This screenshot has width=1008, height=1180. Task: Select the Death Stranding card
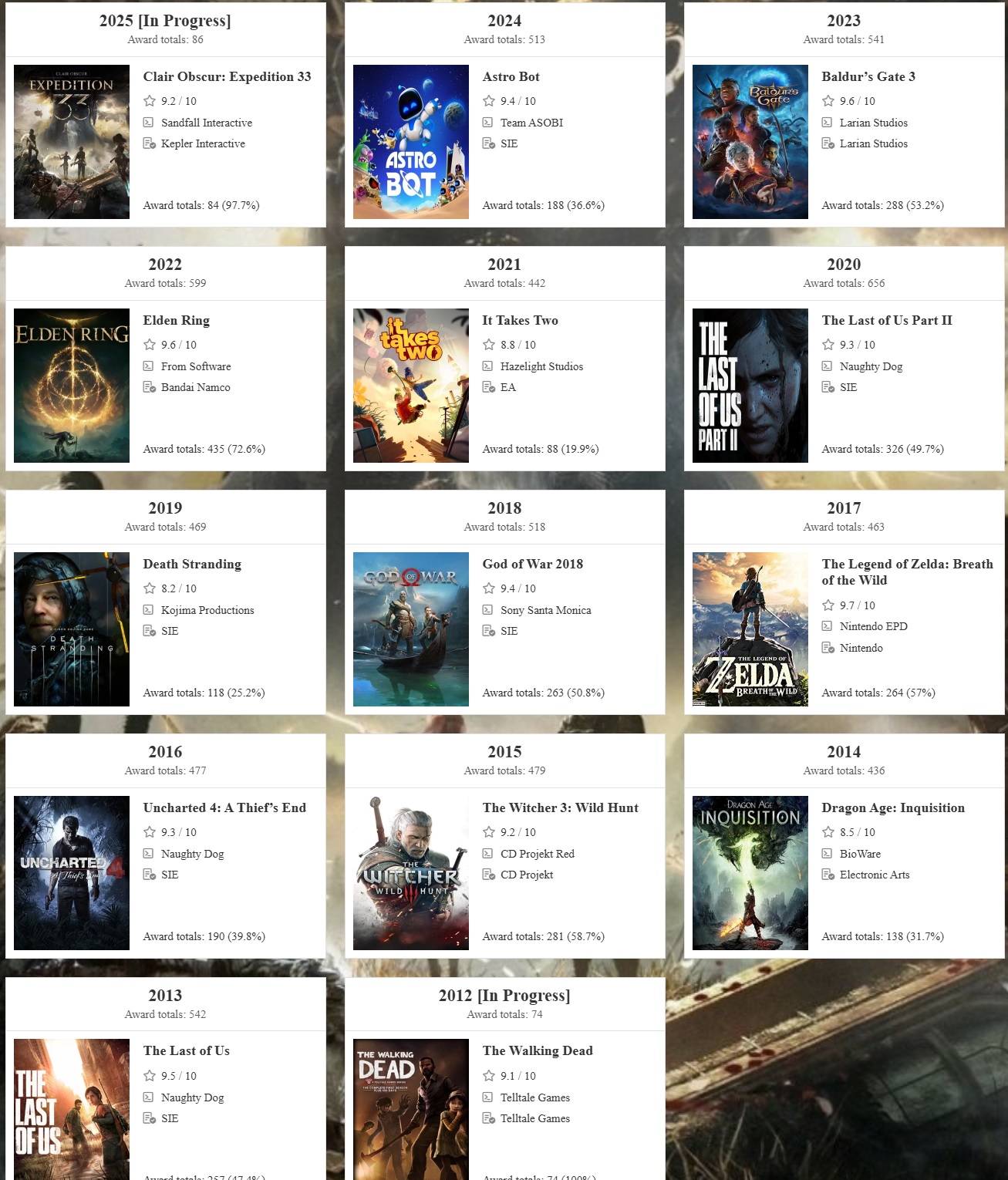coord(191,565)
